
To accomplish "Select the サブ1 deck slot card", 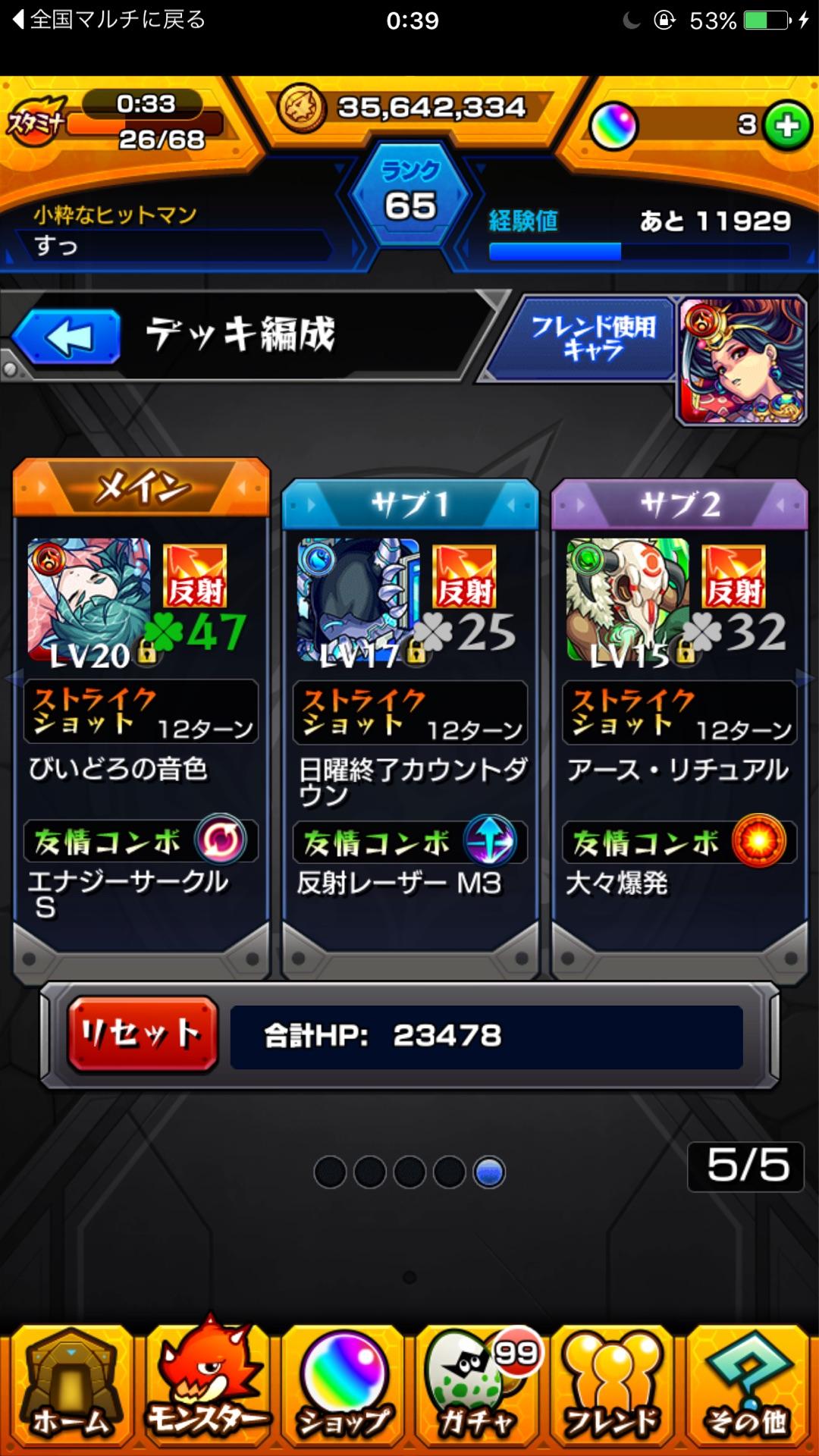I will point(410,728).
